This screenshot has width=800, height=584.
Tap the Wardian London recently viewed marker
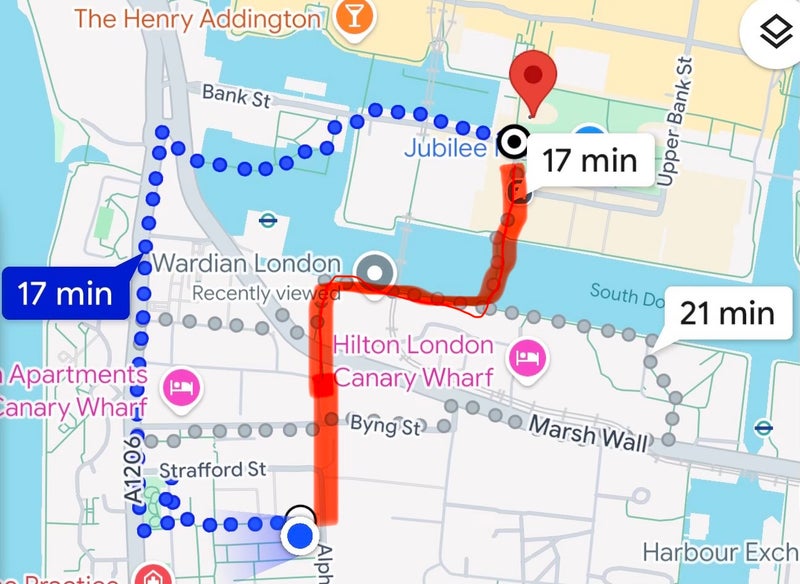[376, 271]
